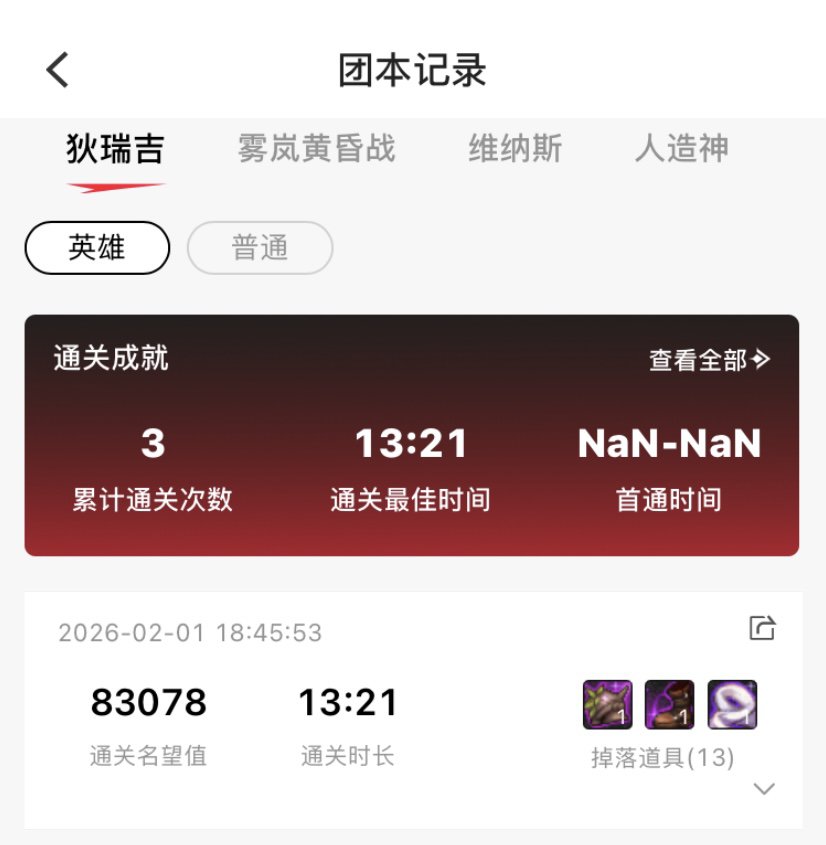
Task: Share the 2026-02-01 raid record
Action: click(x=762, y=628)
